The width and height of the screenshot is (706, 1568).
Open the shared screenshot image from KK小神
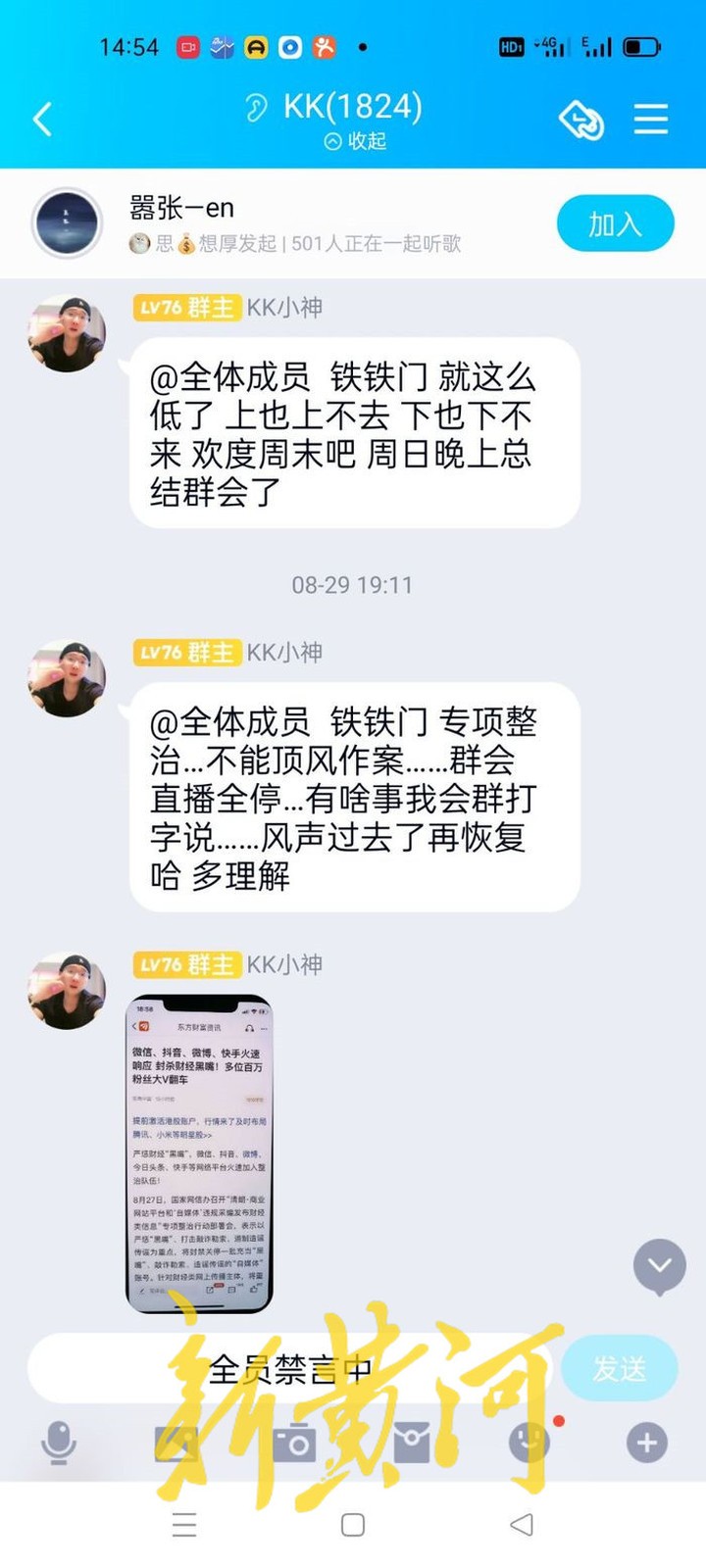pos(200,1153)
